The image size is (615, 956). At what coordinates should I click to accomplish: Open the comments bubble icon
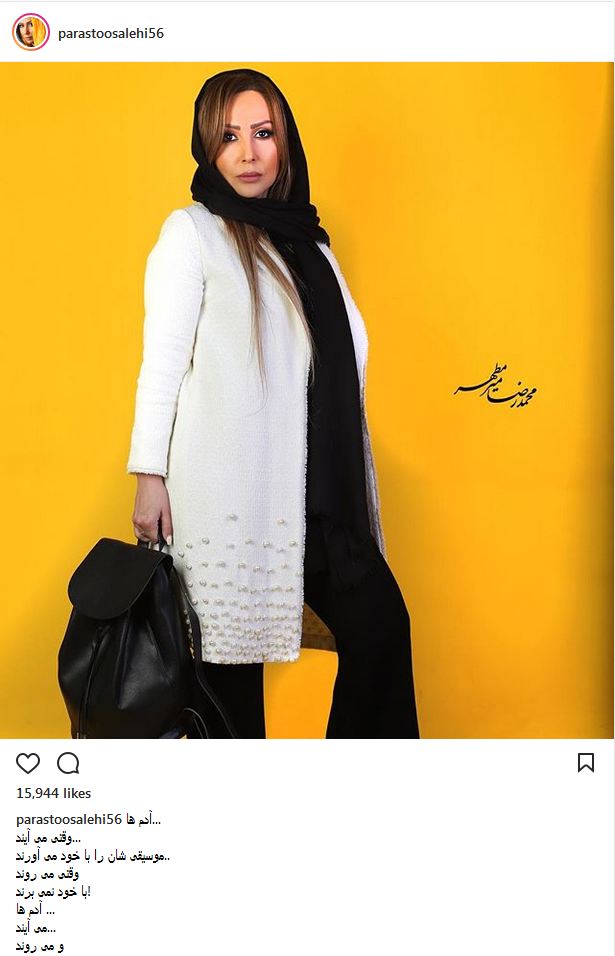point(68,764)
